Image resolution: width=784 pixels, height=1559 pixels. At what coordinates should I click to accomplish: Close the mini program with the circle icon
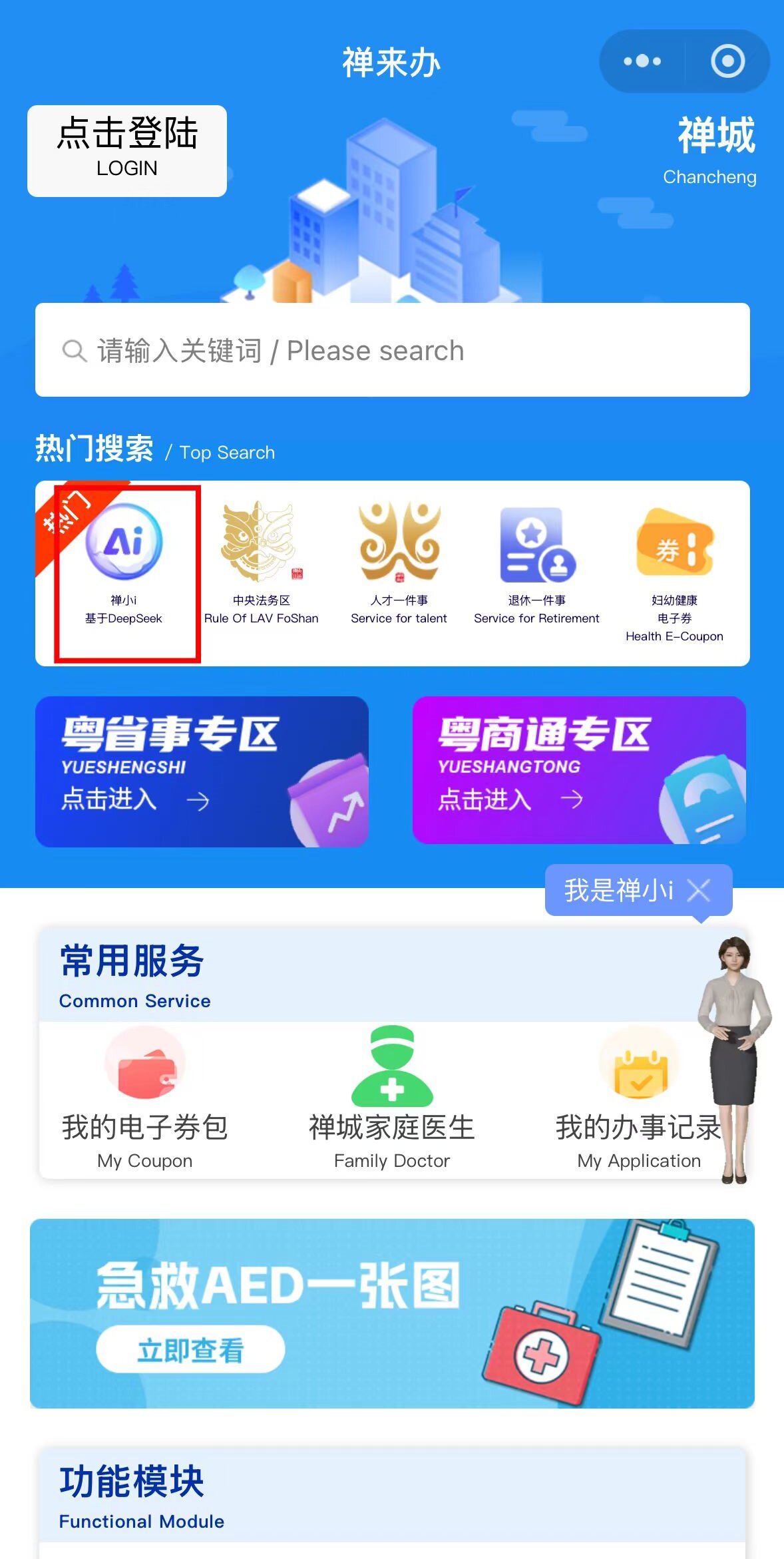(x=727, y=61)
